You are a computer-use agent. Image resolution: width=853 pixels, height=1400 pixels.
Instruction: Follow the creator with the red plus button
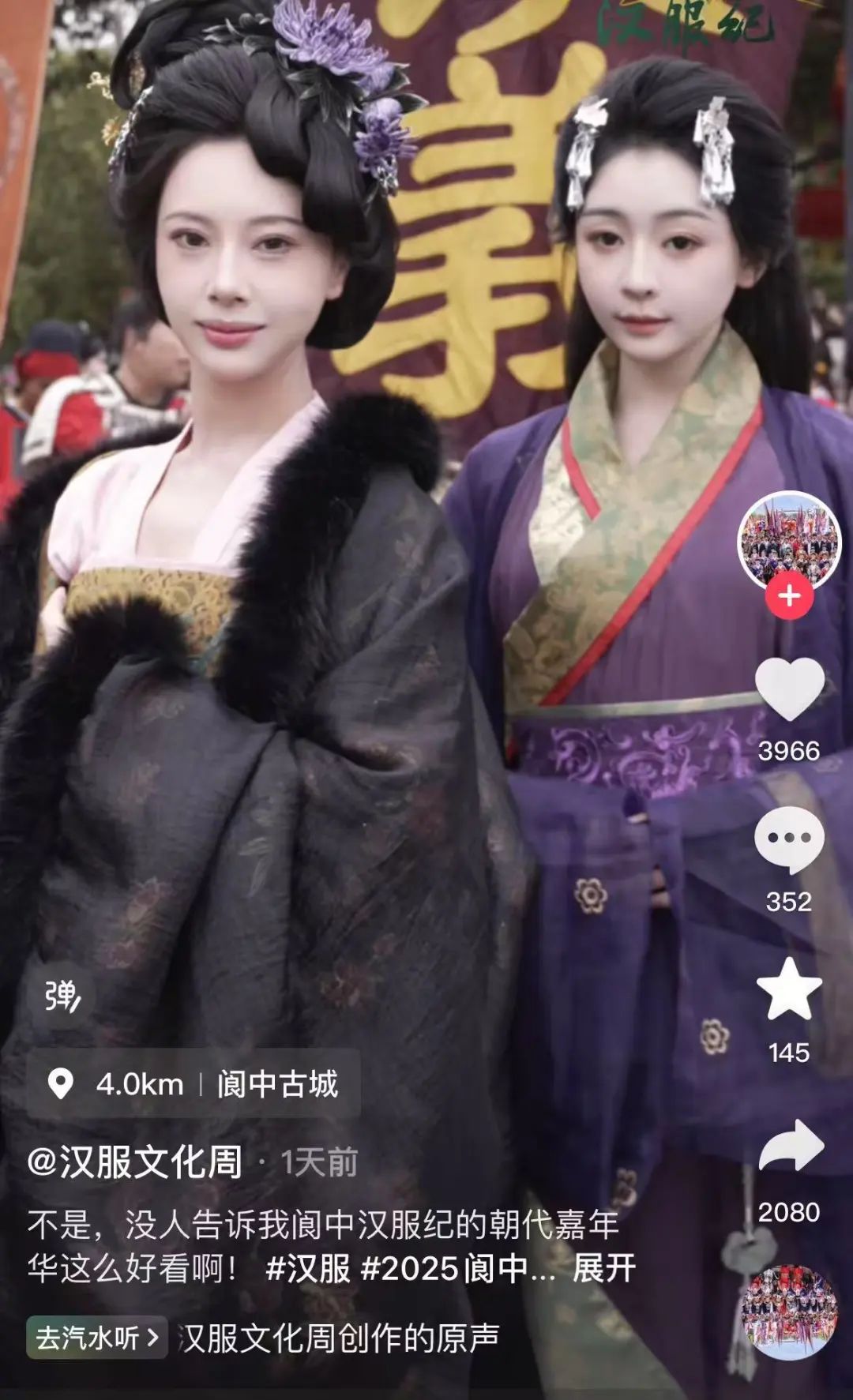[x=789, y=596]
